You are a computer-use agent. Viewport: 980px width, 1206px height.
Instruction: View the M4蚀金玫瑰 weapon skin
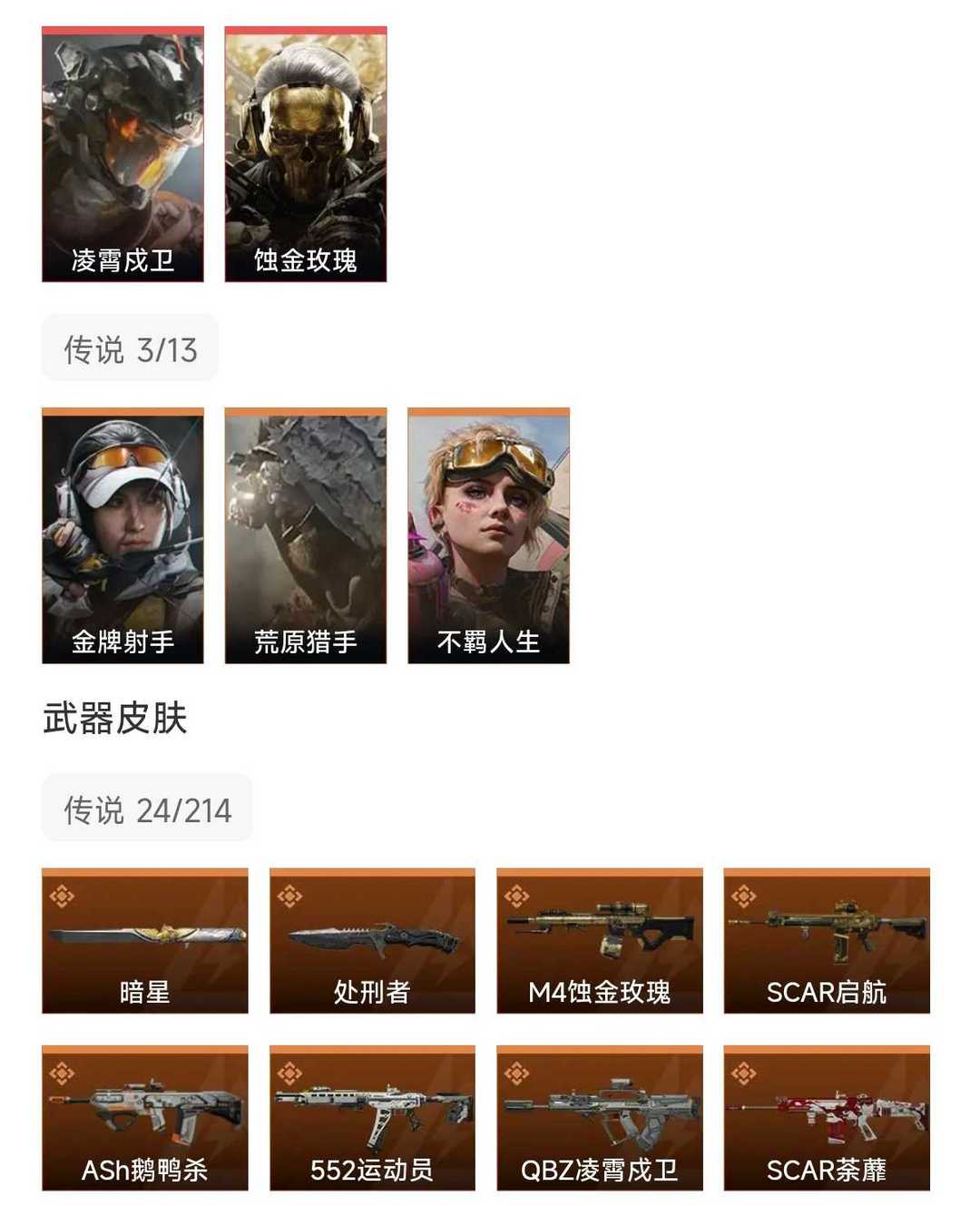click(600, 941)
